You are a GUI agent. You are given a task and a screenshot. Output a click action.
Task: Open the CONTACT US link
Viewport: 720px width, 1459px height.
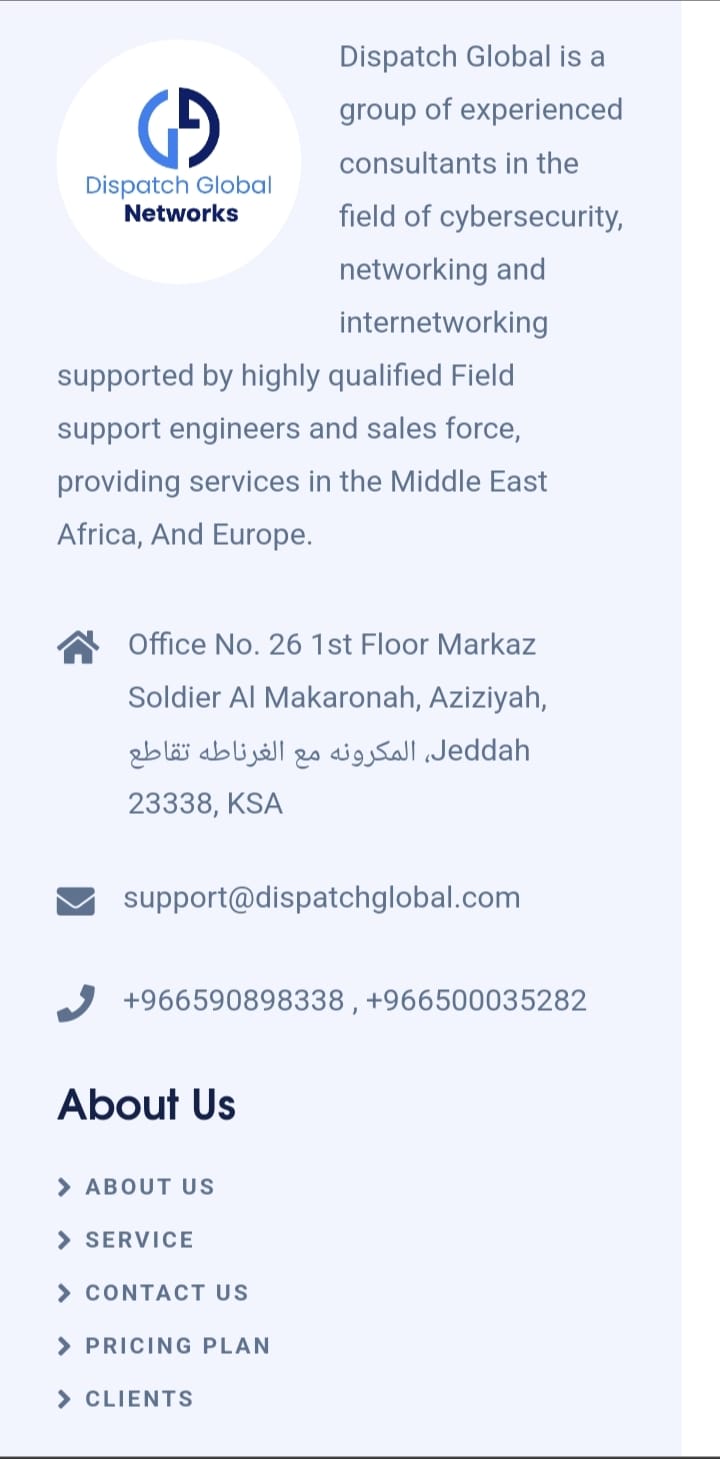pyautogui.click(x=166, y=1293)
